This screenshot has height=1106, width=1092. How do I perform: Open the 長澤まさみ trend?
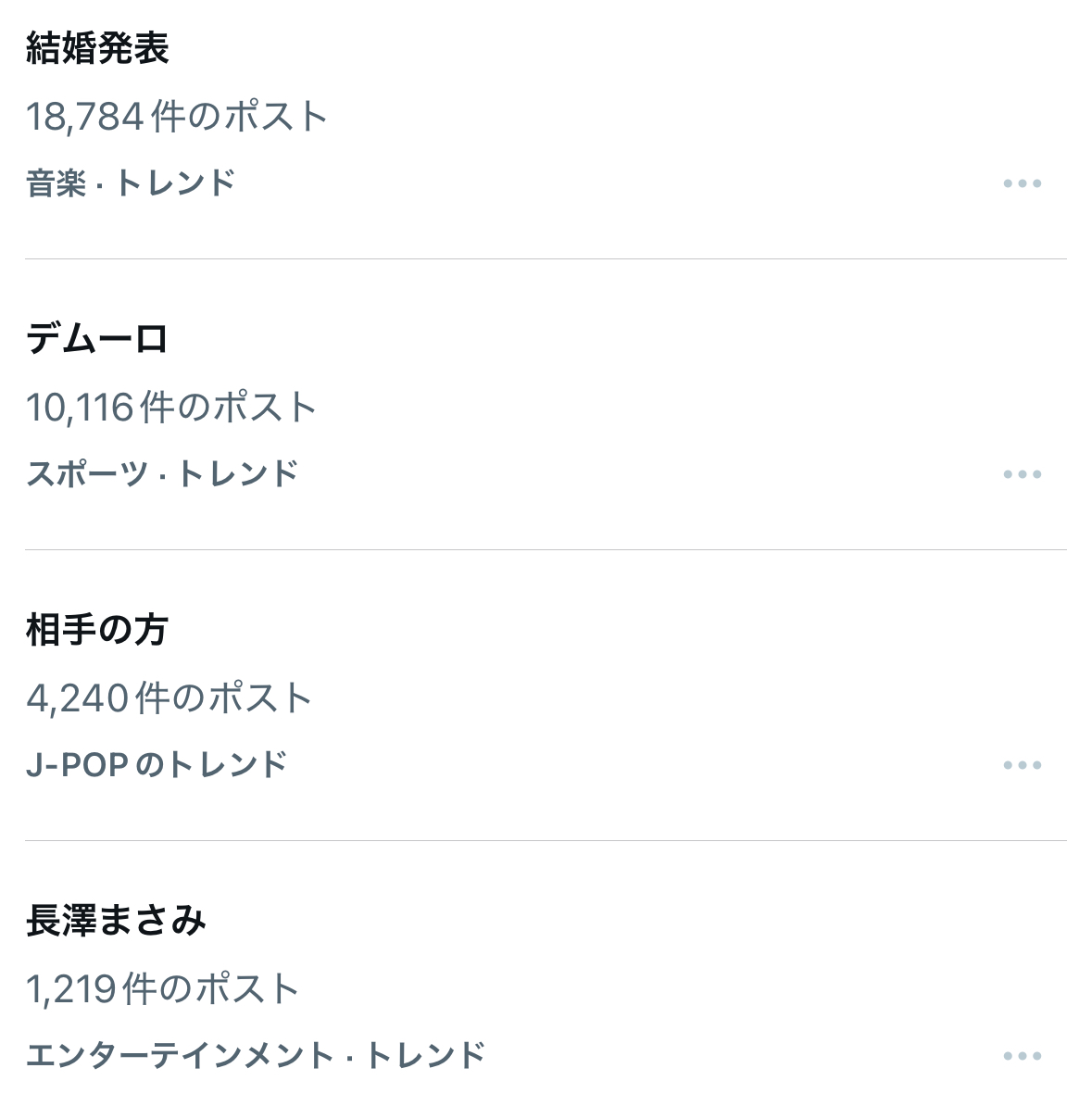coord(116,922)
